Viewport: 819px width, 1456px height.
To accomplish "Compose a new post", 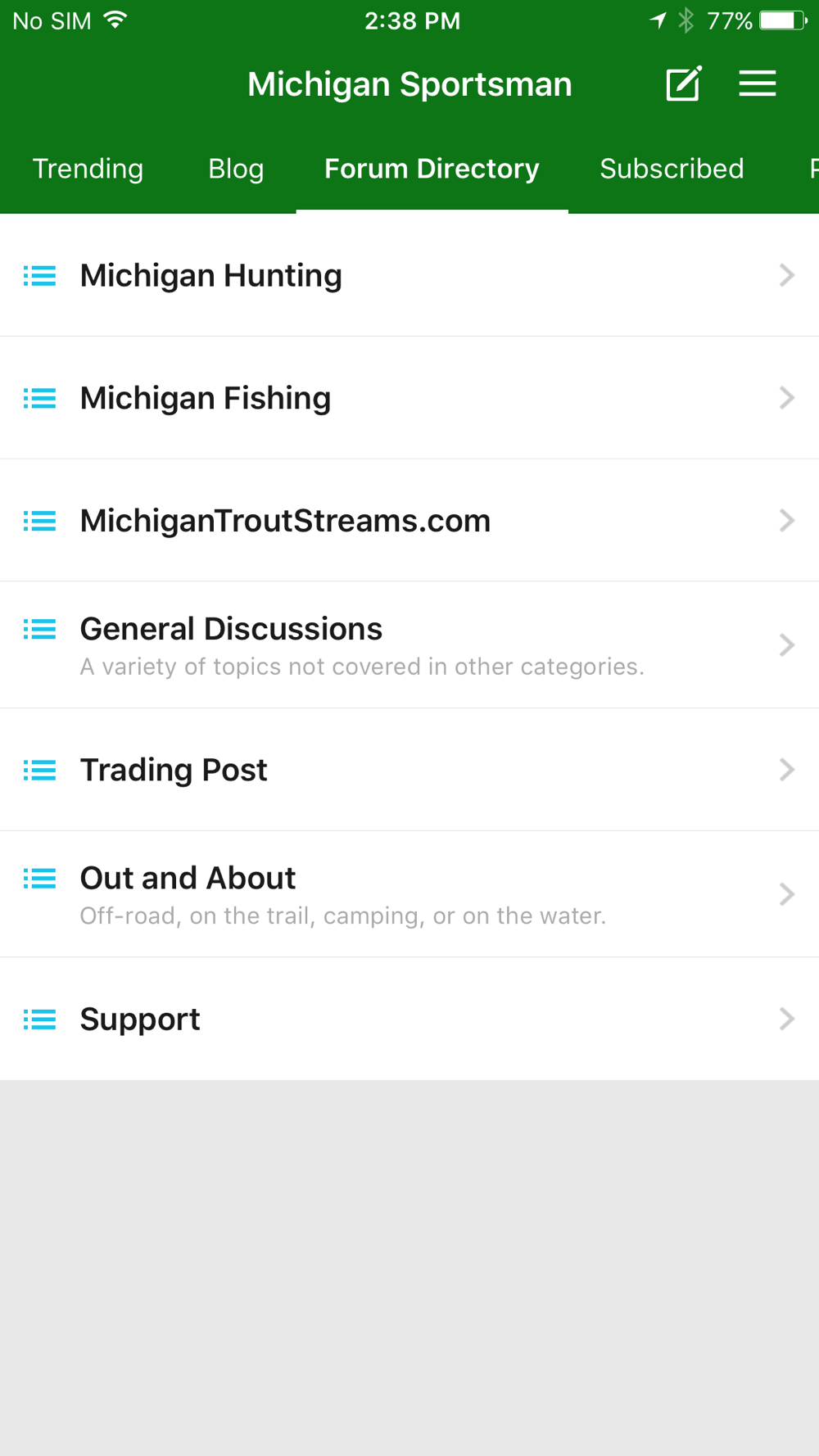I will click(684, 84).
